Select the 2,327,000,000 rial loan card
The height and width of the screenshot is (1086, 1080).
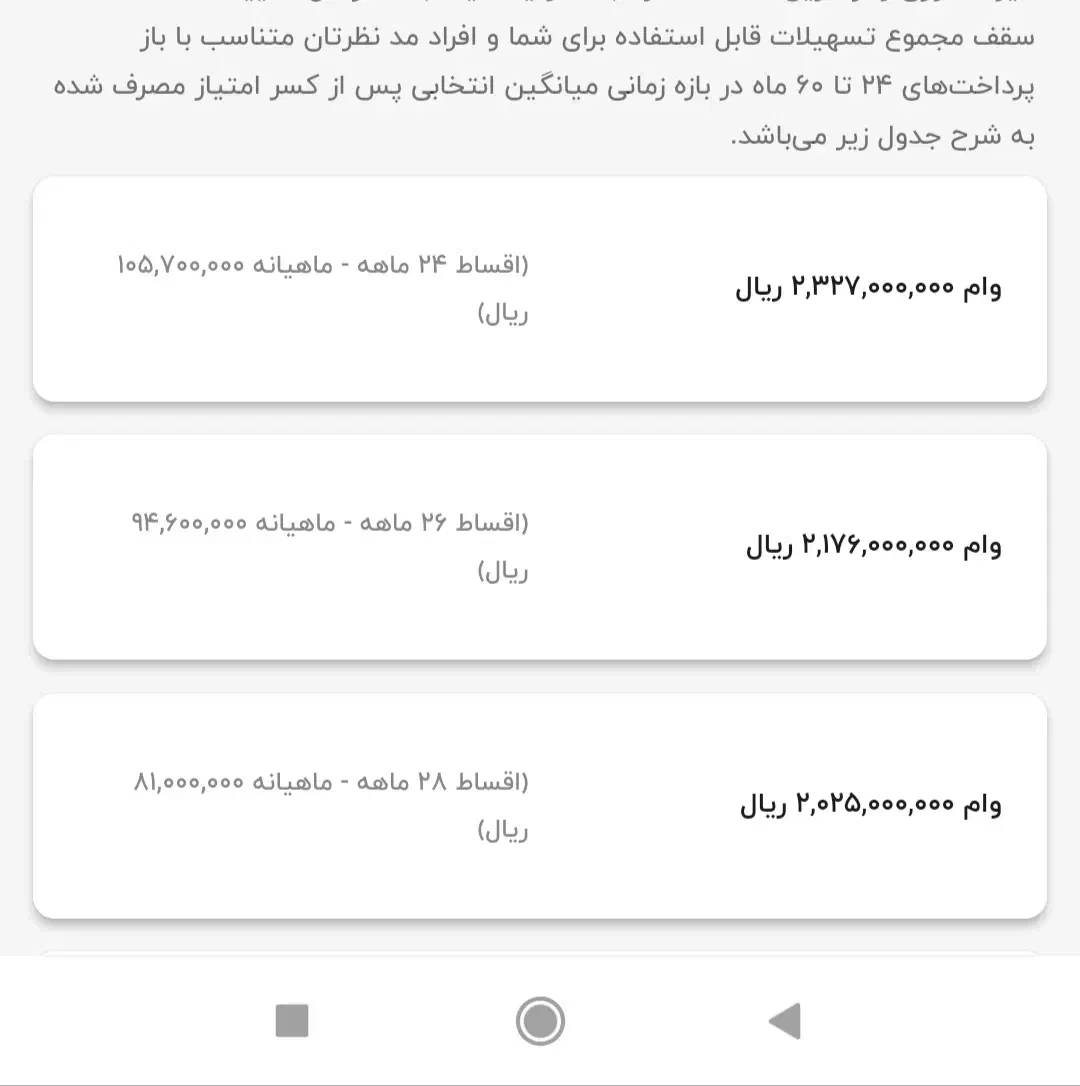540,289
